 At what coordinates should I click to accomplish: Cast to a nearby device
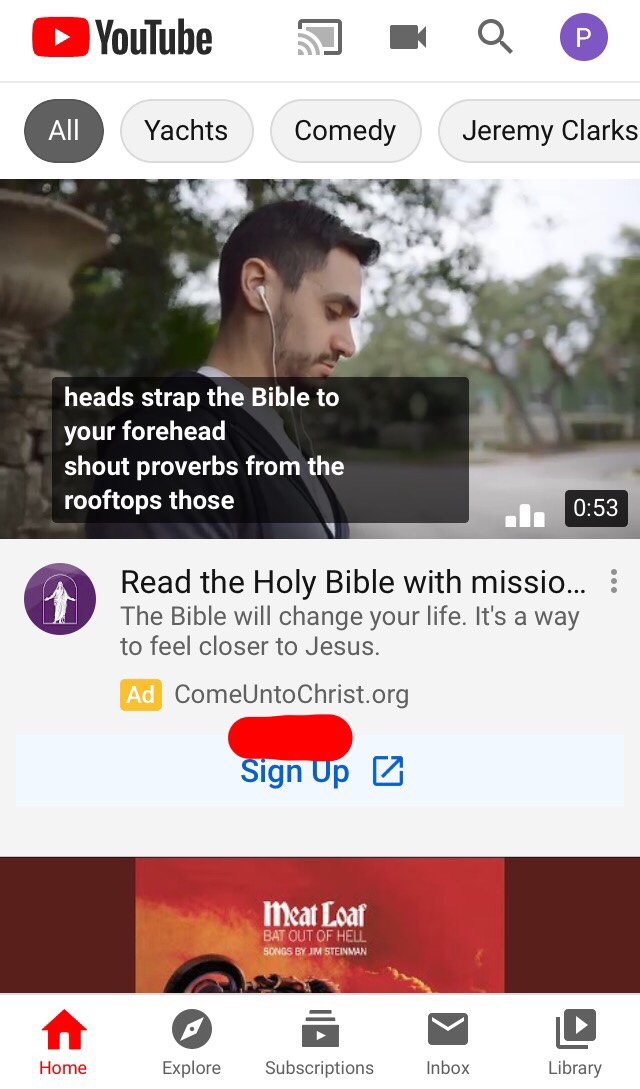[x=320, y=39]
